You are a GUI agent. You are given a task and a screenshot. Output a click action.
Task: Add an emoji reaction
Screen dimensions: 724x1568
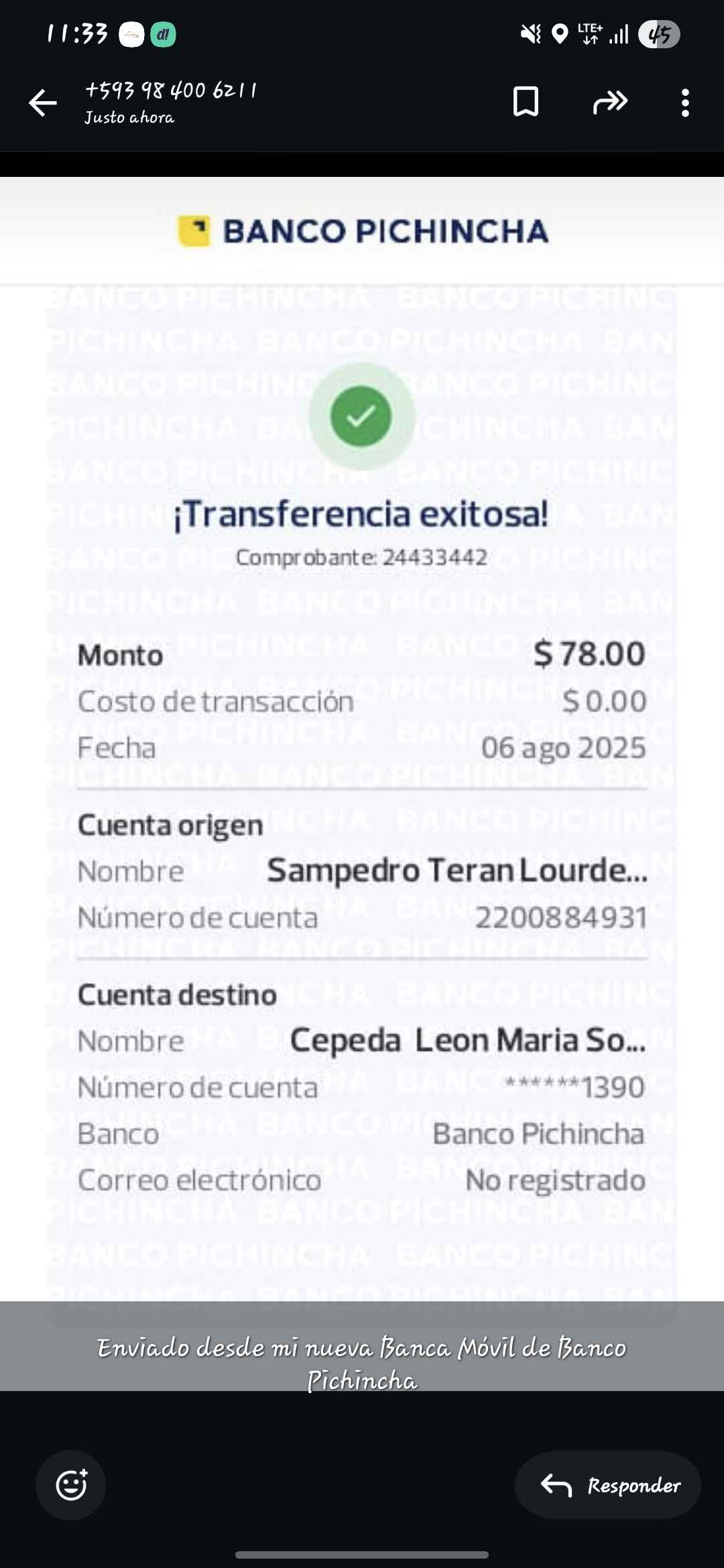click(71, 1485)
